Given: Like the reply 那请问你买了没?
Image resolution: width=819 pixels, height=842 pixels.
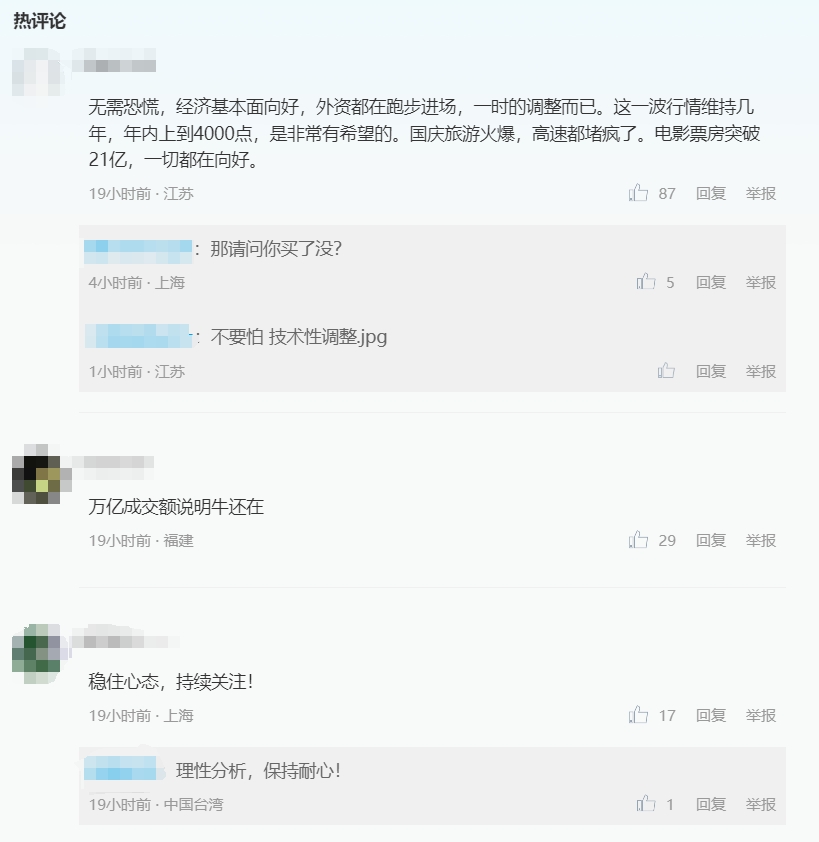Looking at the screenshot, I should pyautogui.click(x=647, y=282).
